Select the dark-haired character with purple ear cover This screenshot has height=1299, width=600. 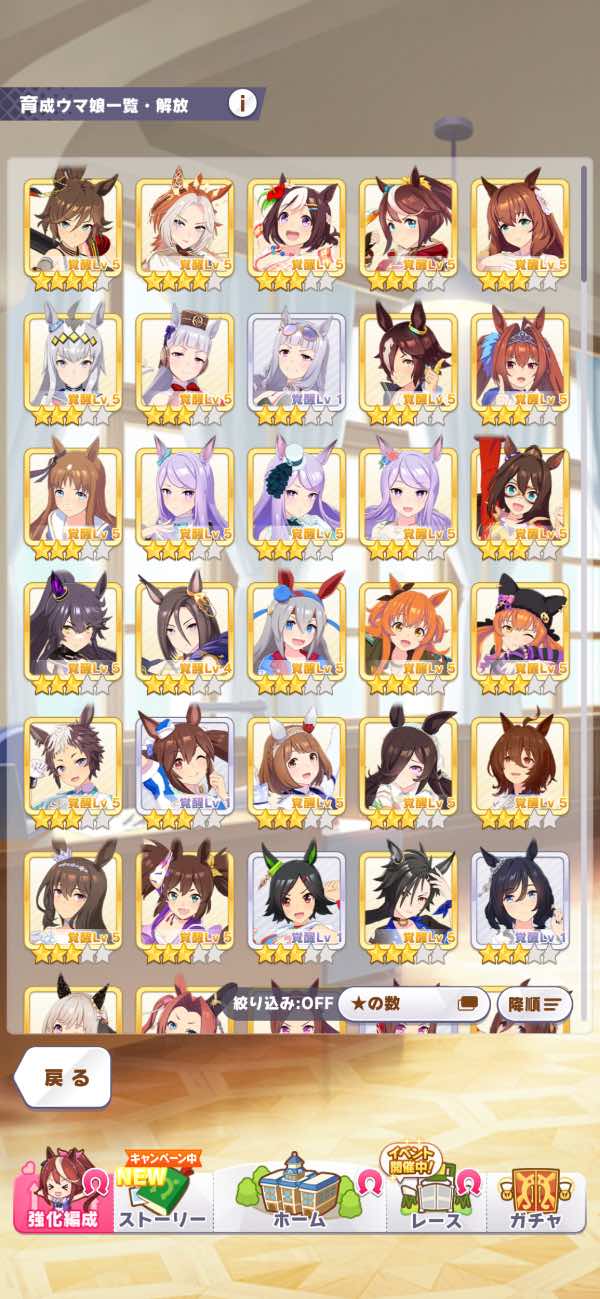pyautogui.click(x=72, y=638)
